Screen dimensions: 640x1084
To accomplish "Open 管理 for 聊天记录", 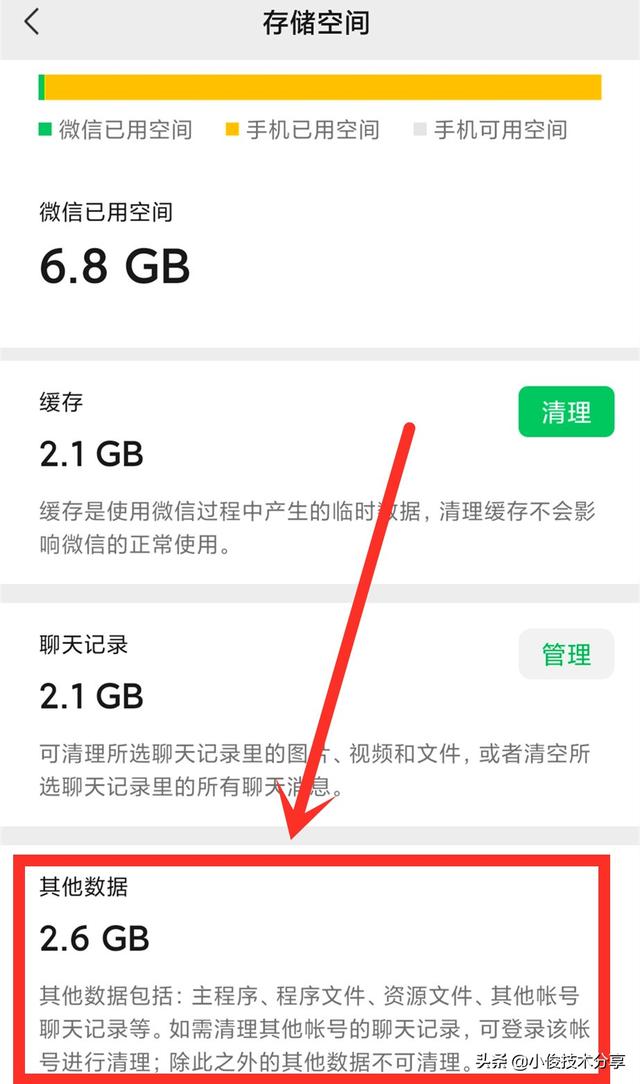I will (566, 654).
